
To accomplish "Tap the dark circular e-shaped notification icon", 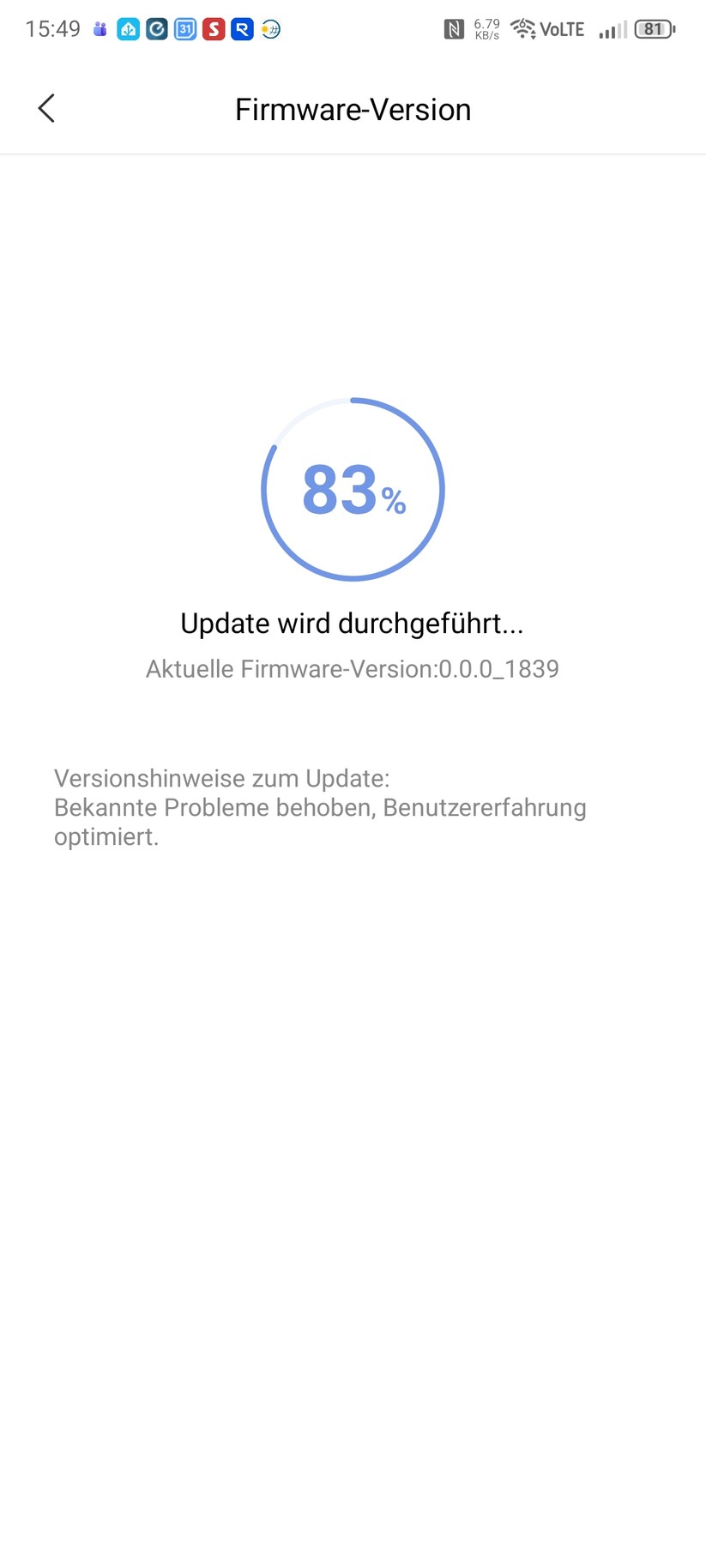I will click(155, 29).
